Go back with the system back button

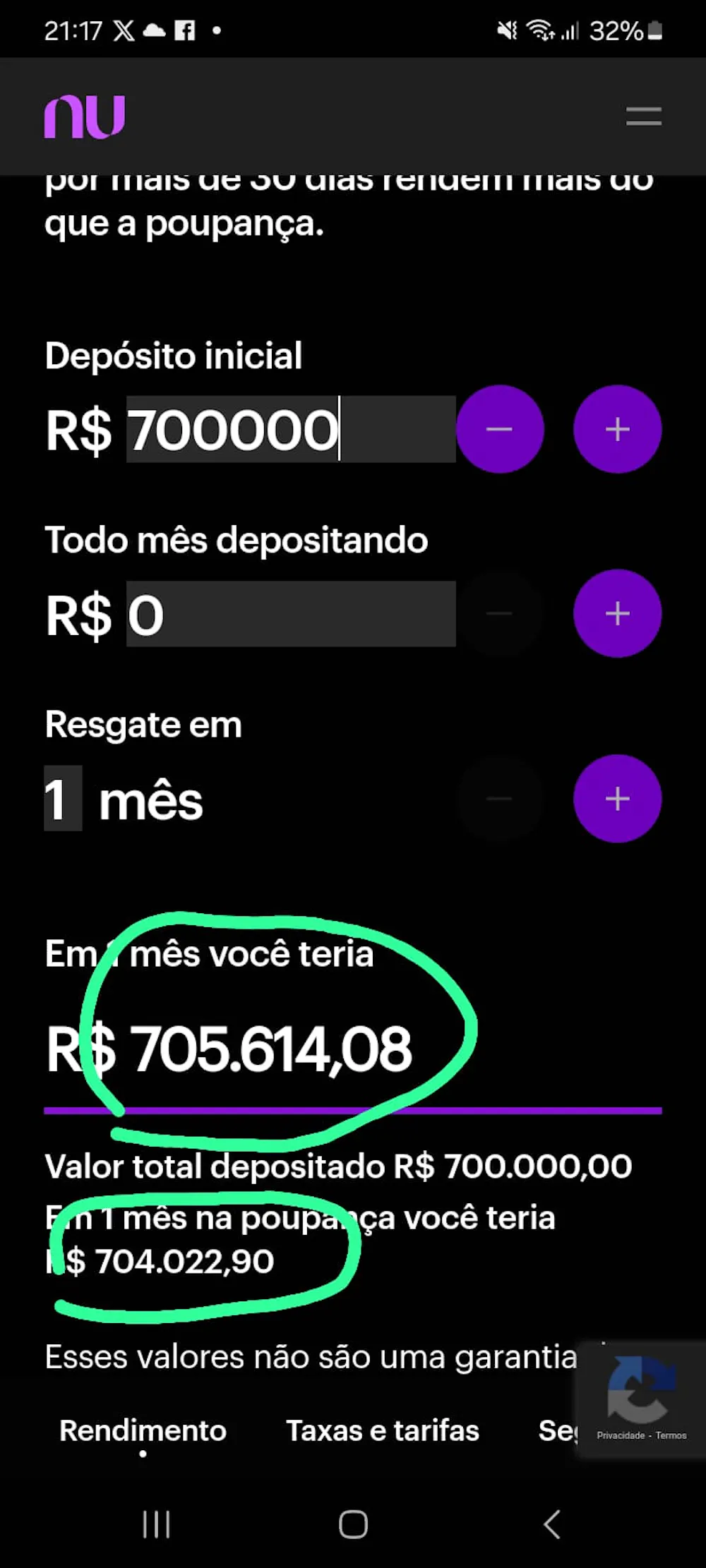(x=552, y=1524)
